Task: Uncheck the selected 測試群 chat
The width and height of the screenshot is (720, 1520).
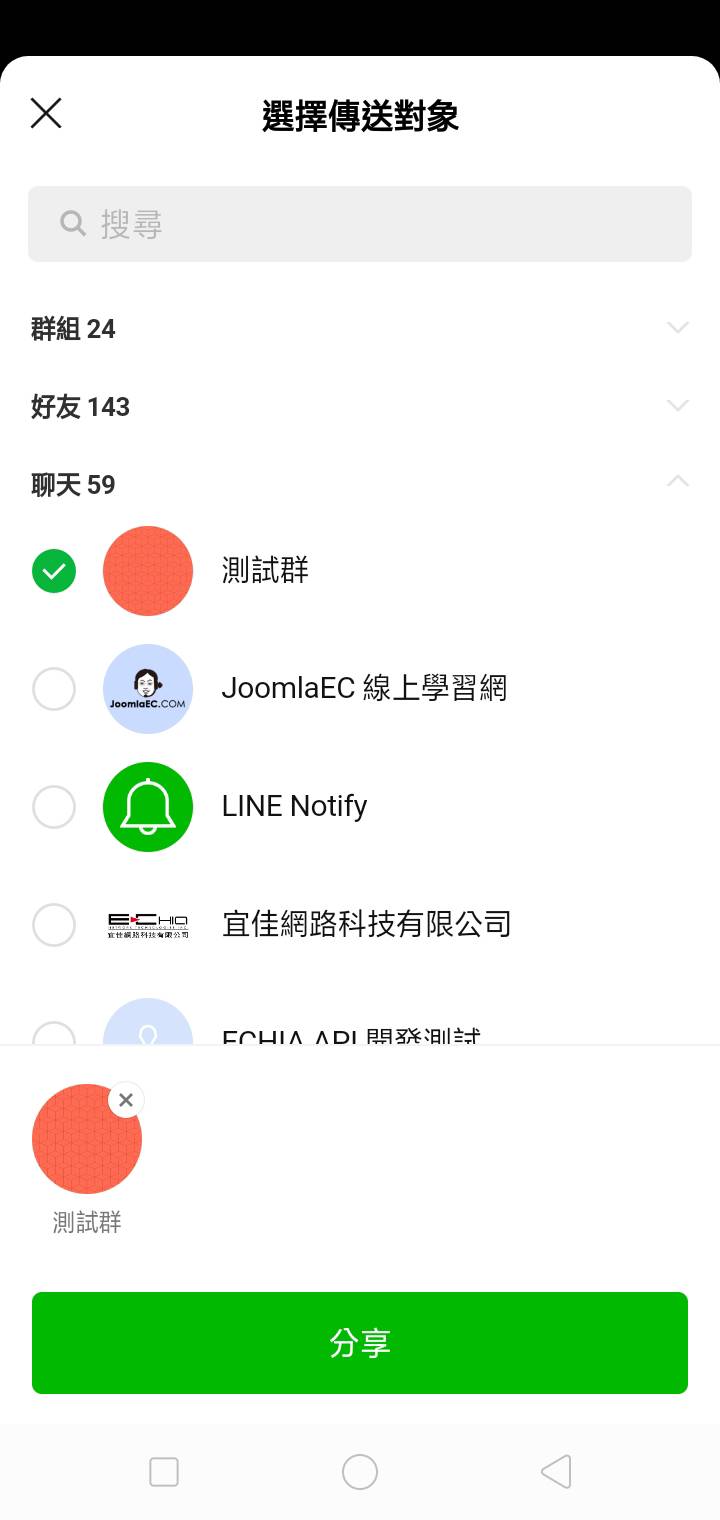Action: pos(53,571)
